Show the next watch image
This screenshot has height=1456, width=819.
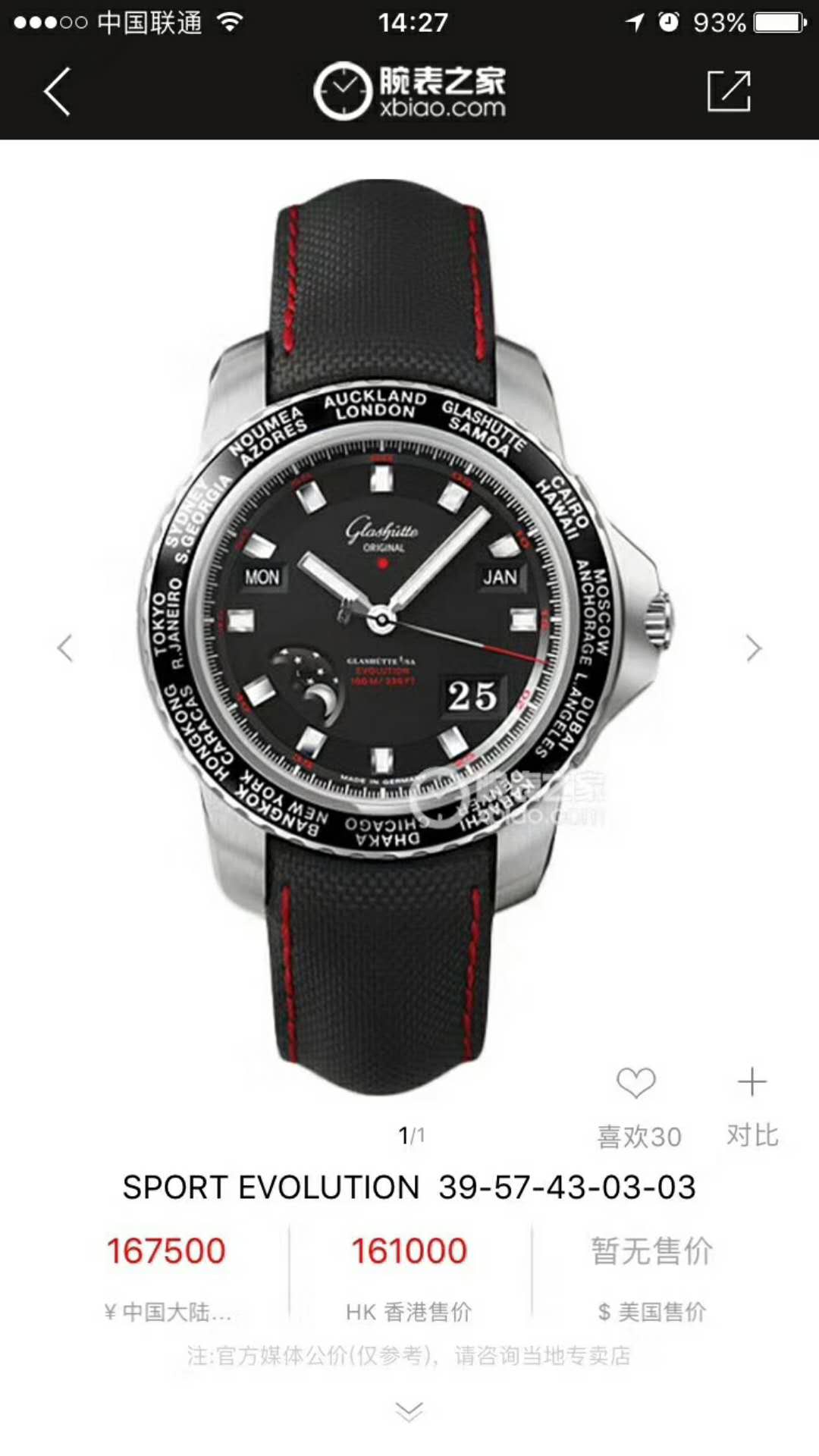(752, 648)
